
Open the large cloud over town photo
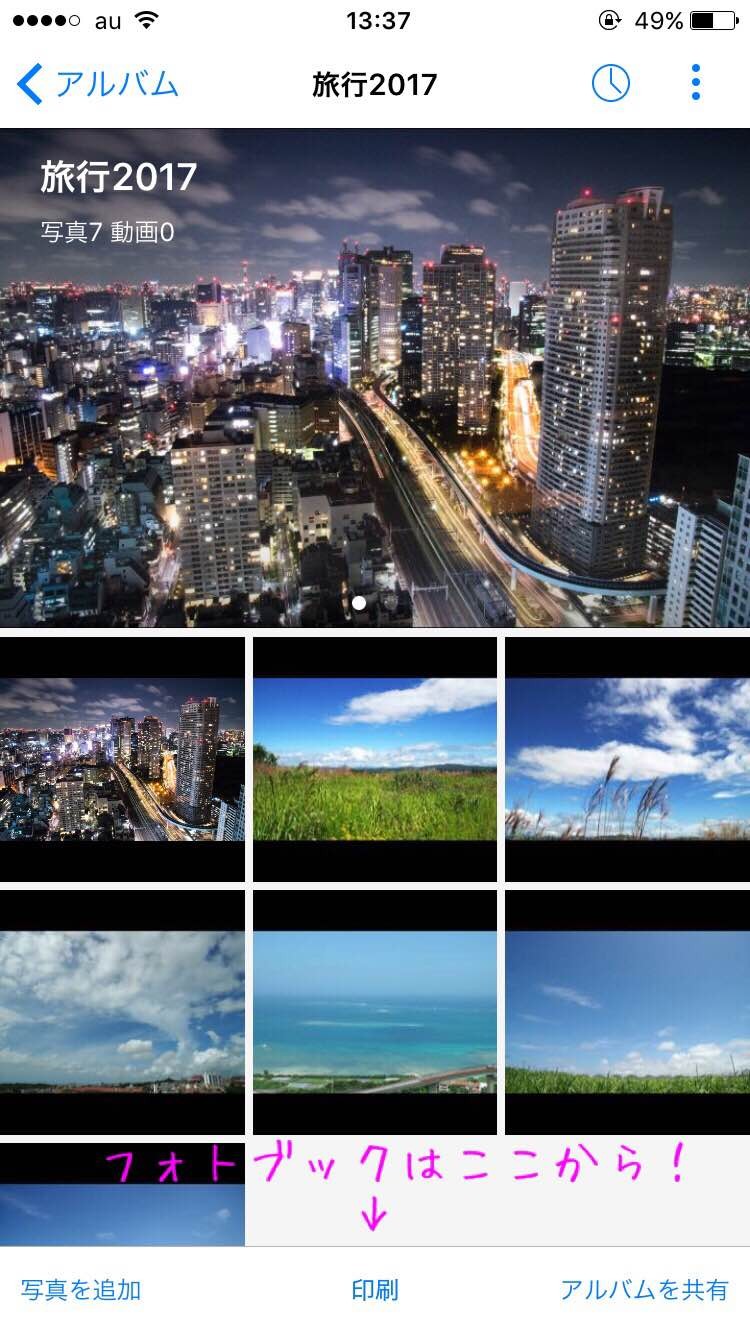(x=122, y=1012)
